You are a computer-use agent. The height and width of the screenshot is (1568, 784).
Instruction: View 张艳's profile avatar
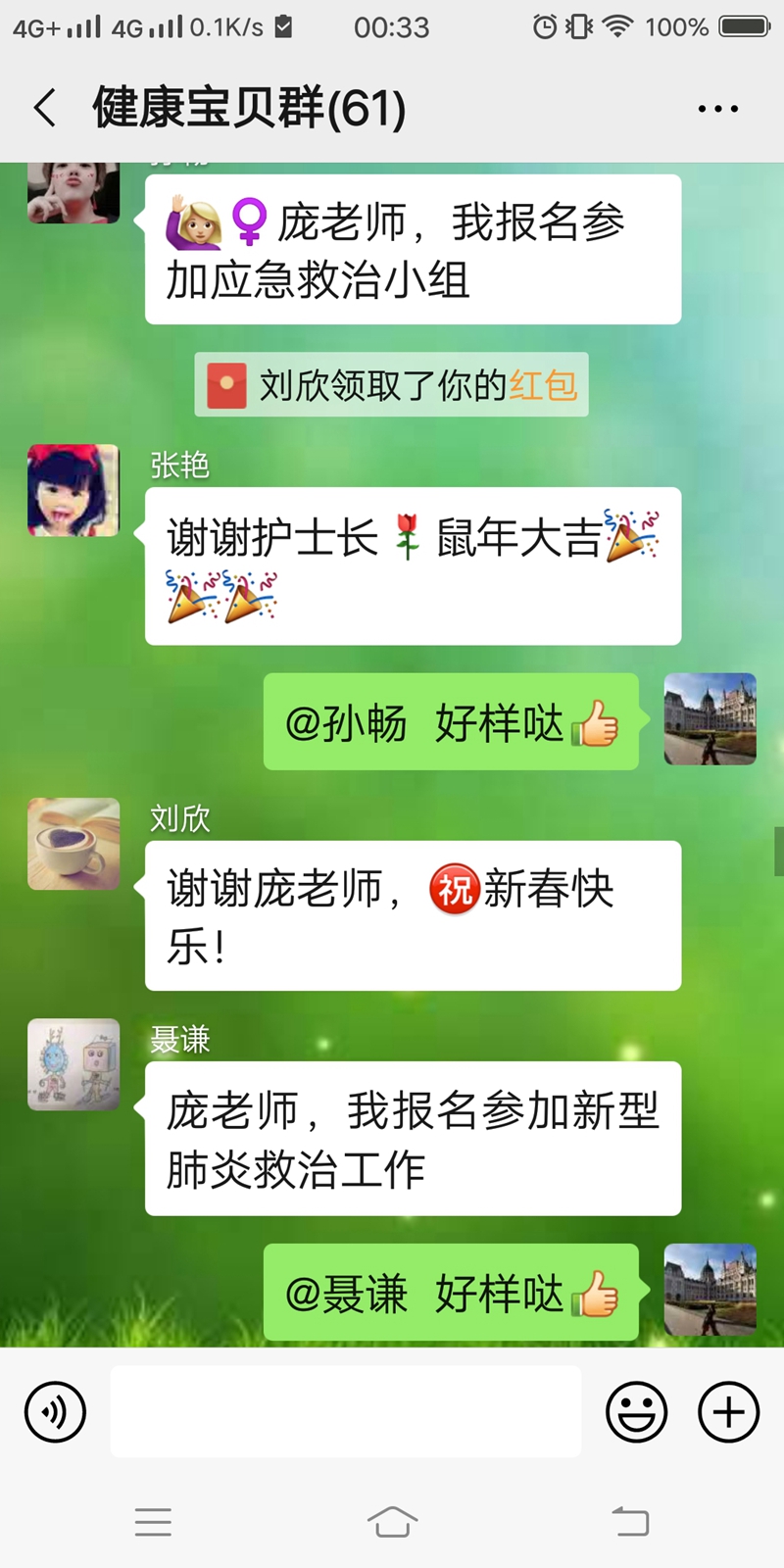[x=73, y=491]
